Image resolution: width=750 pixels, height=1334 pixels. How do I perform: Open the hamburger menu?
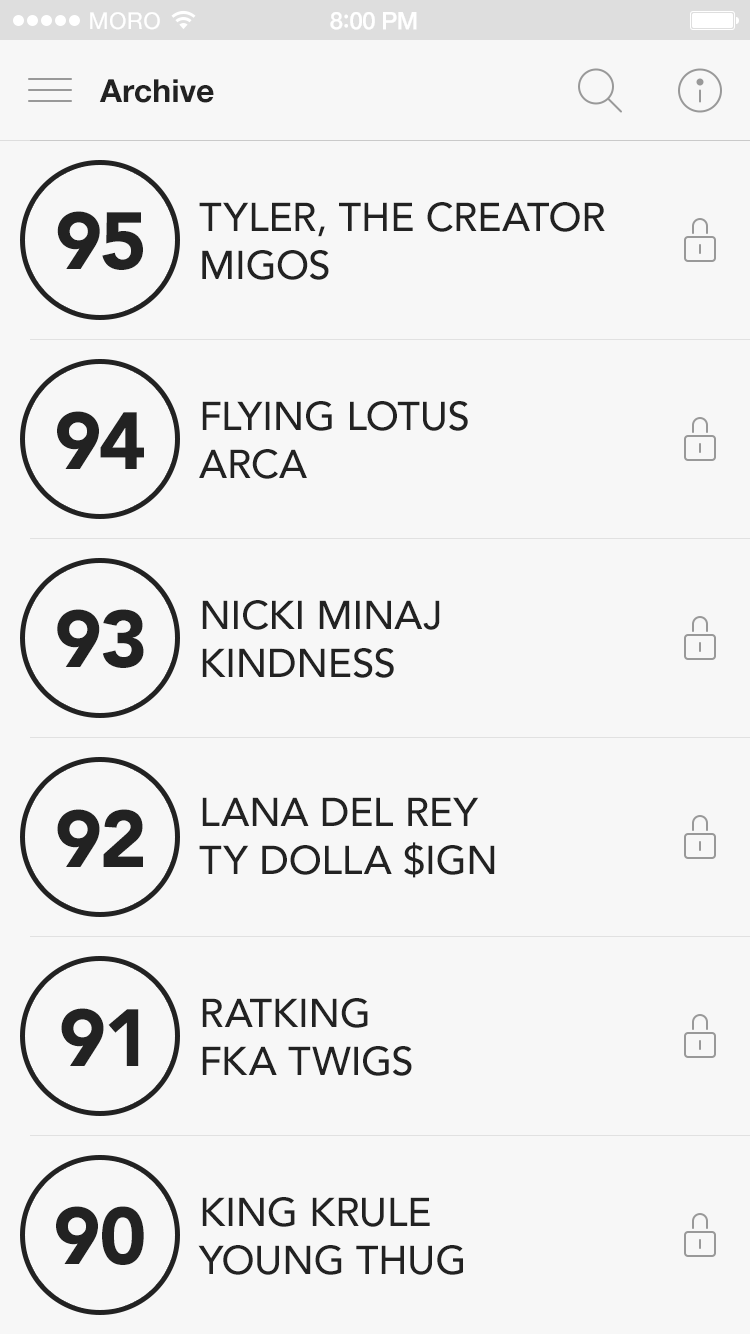(x=50, y=91)
